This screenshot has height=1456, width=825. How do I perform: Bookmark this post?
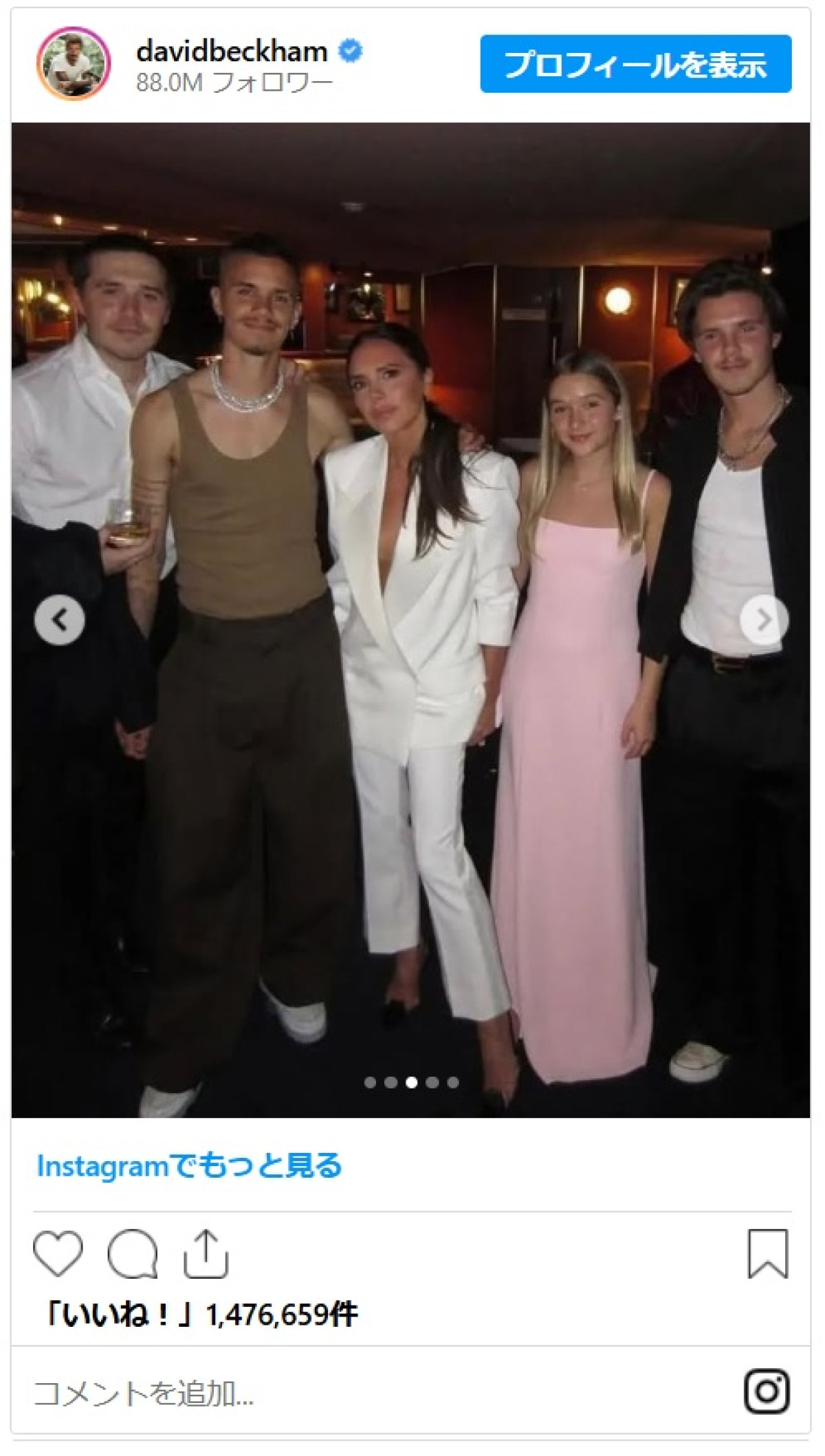767,1254
